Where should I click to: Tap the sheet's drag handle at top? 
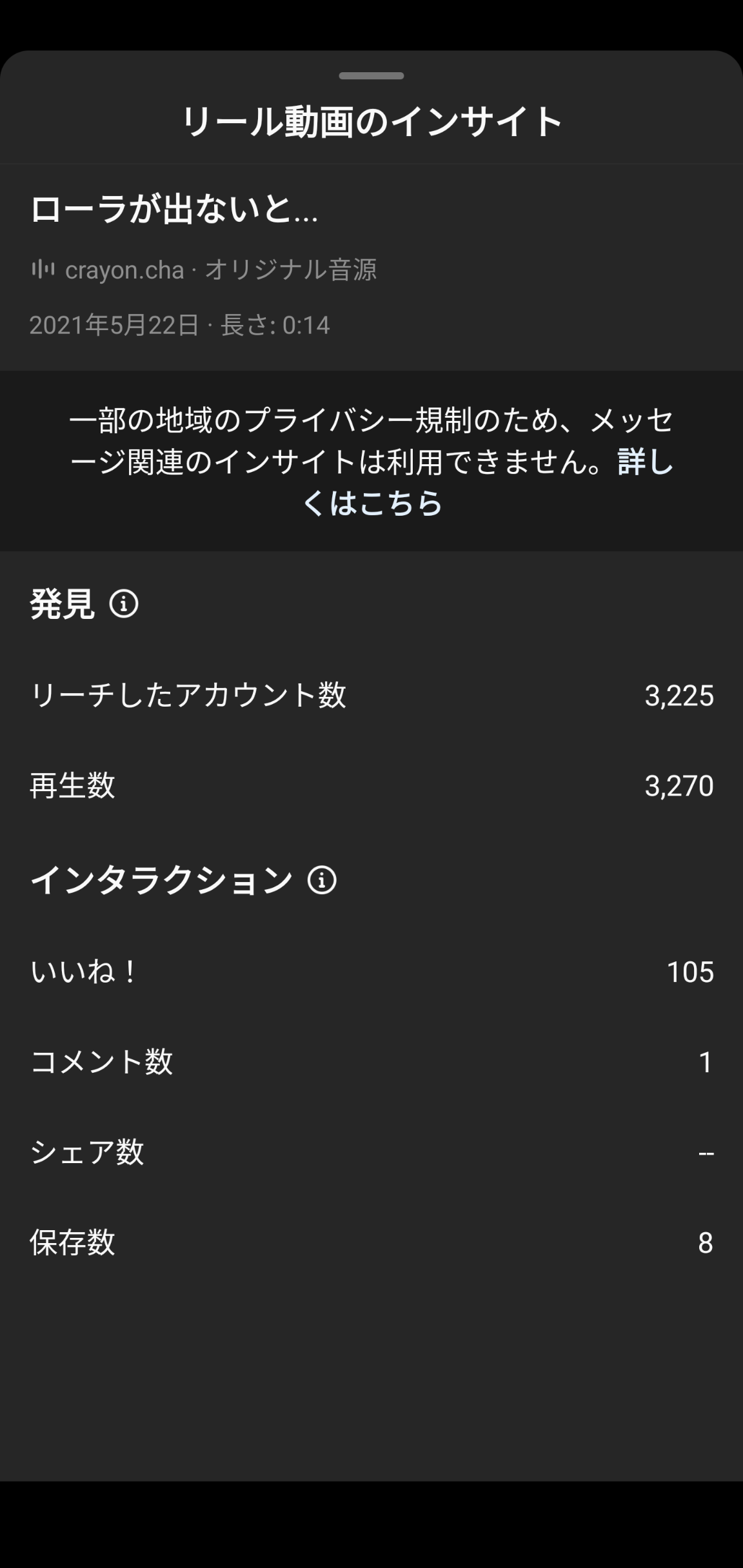point(371,76)
